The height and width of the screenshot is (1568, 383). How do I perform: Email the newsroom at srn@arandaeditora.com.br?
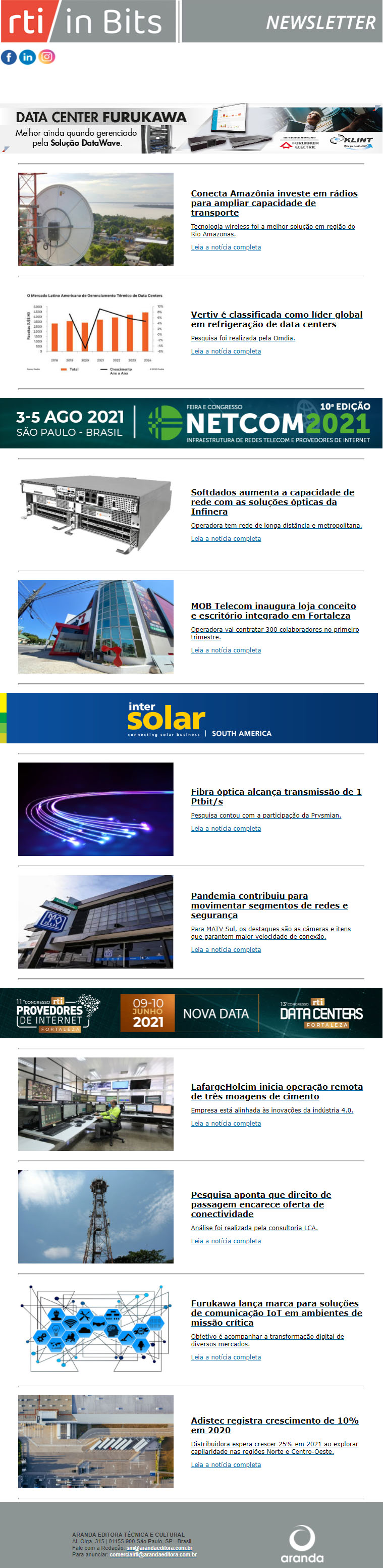159,1547
